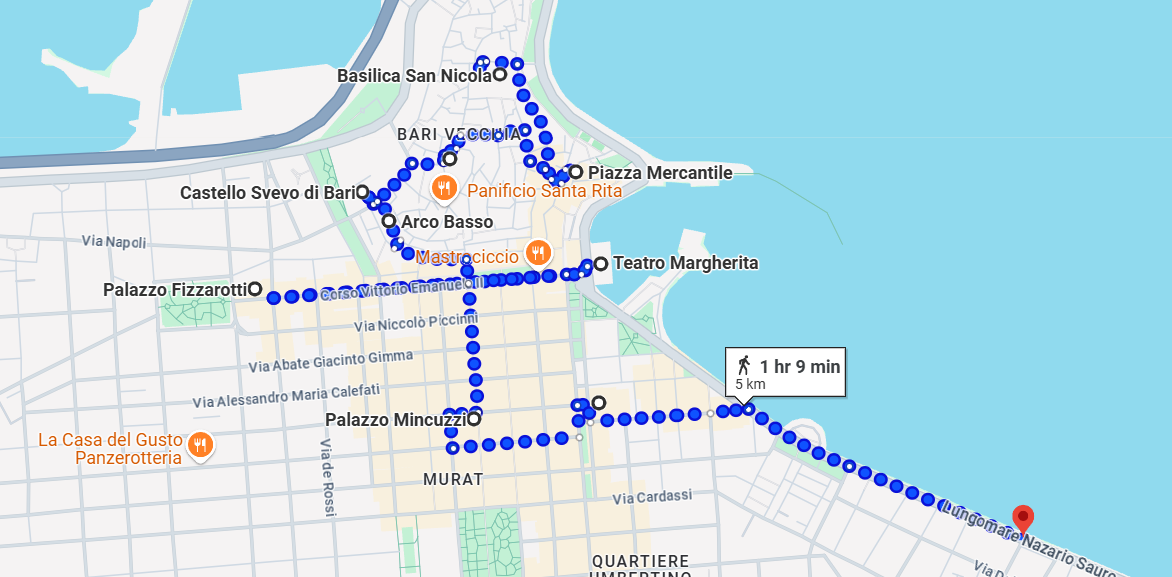Image resolution: width=1172 pixels, height=577 pixels.
Task: Select the Piazza Mercantile waypoint
Action: tap(576, 172)
